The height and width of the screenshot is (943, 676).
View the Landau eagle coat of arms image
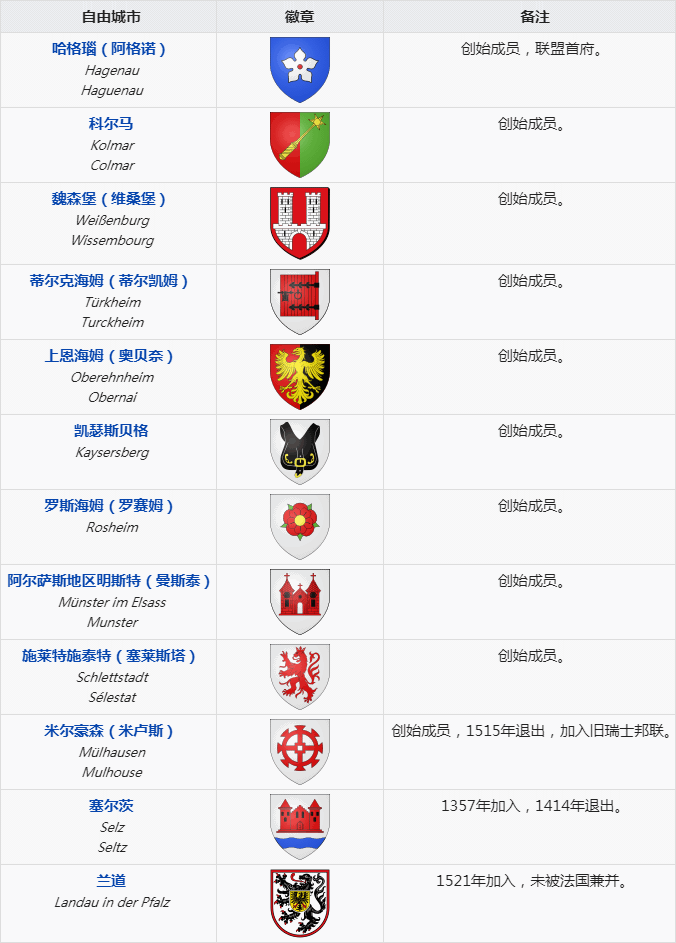pos(300,903)
